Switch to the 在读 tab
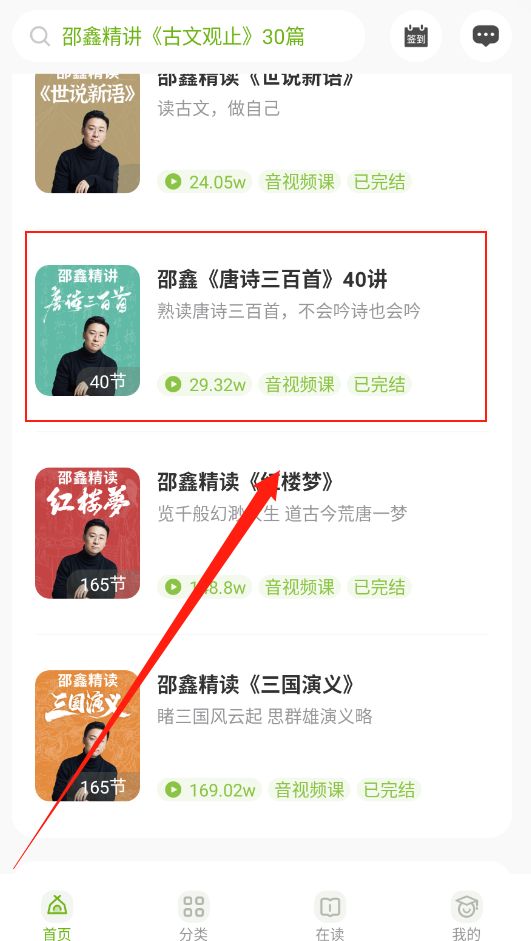The height and width of the screenshot is (941, 531). point(330,915)
